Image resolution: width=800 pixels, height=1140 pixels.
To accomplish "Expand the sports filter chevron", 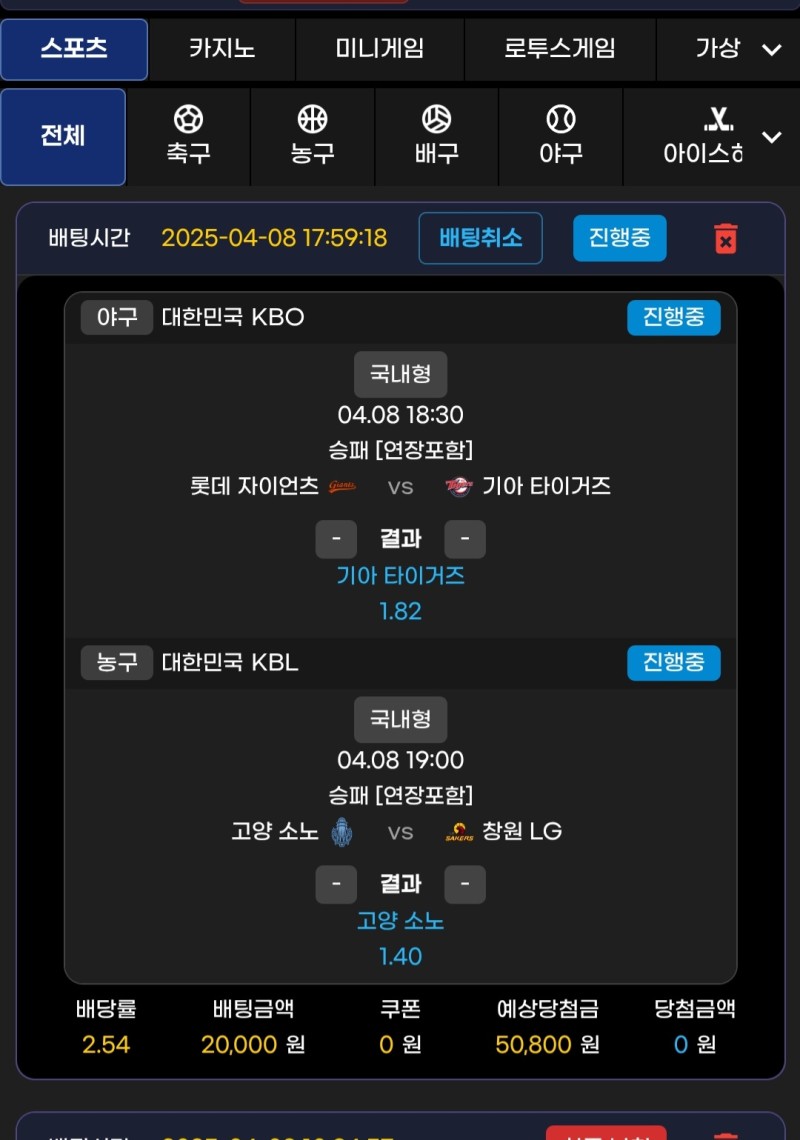I will (x=771, y=137).
